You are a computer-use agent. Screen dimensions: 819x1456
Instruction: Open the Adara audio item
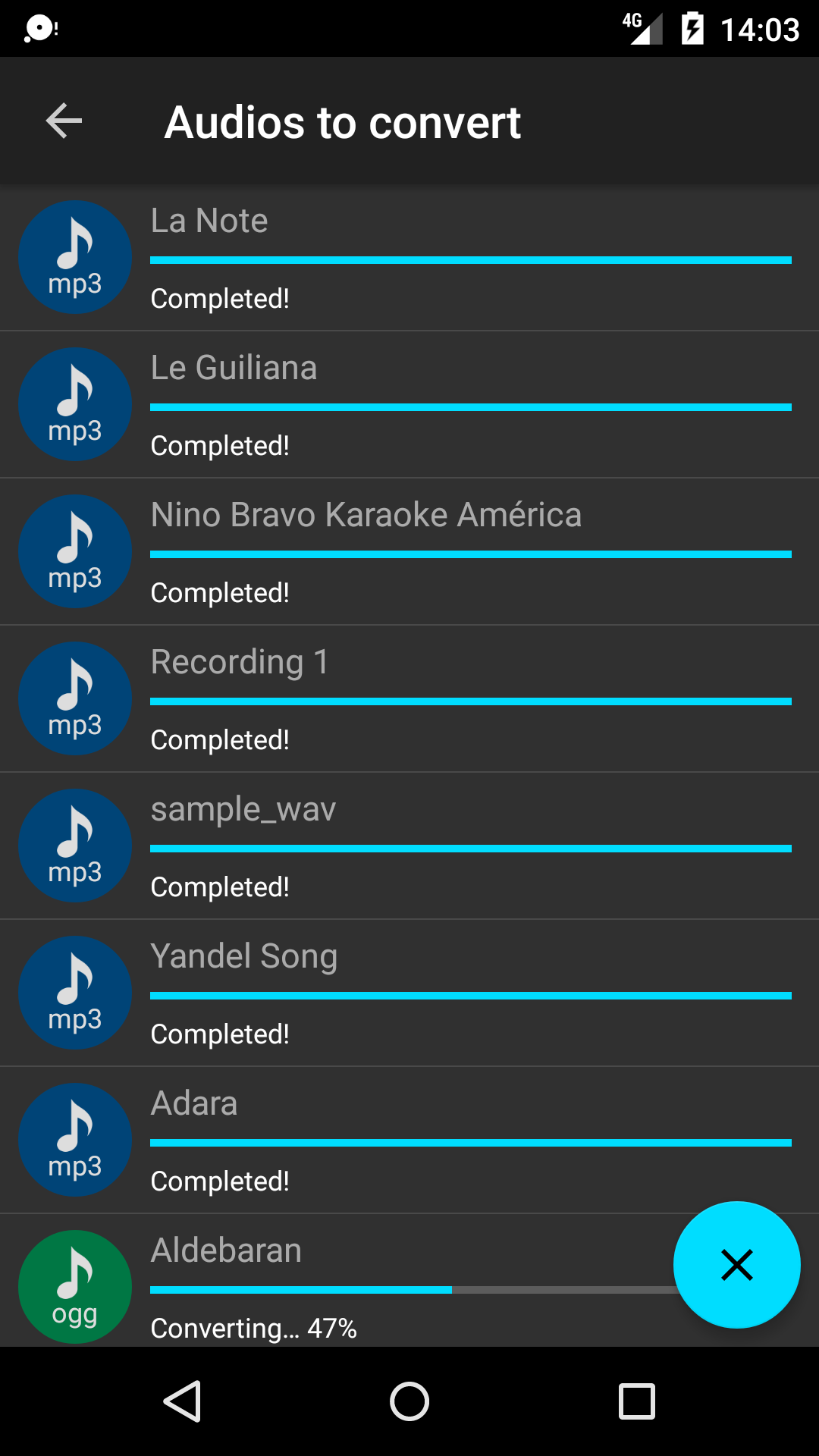pos(409,1141)
